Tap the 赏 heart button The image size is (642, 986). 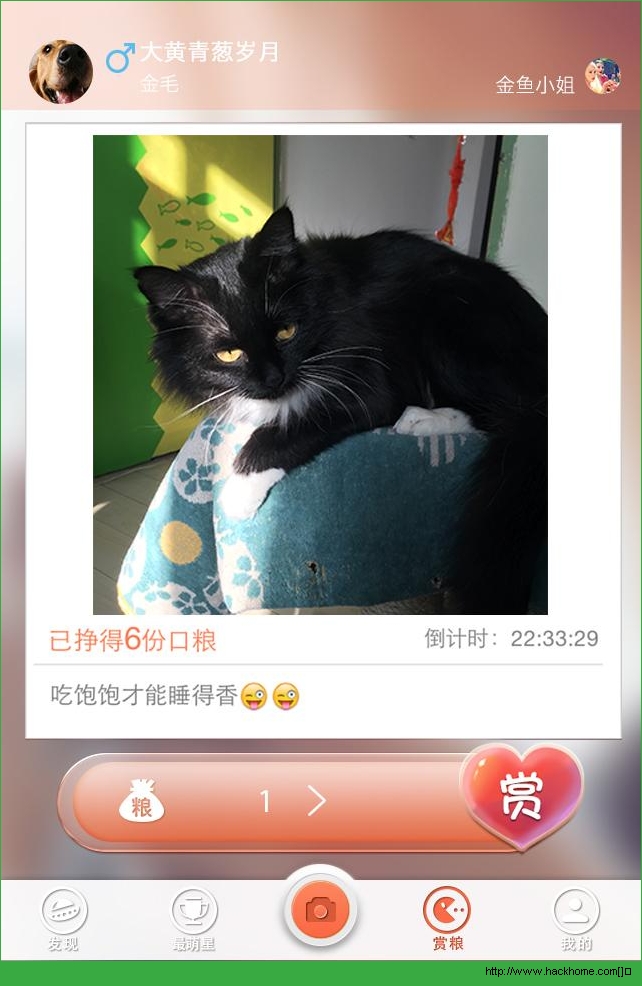[x=521, y=796]
